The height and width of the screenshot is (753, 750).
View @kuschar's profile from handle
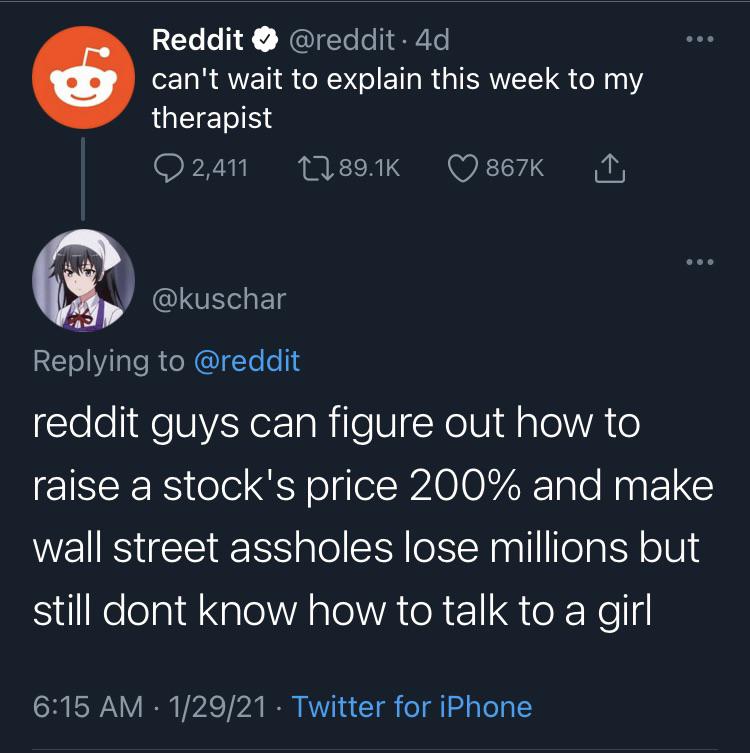pos(219,298)
